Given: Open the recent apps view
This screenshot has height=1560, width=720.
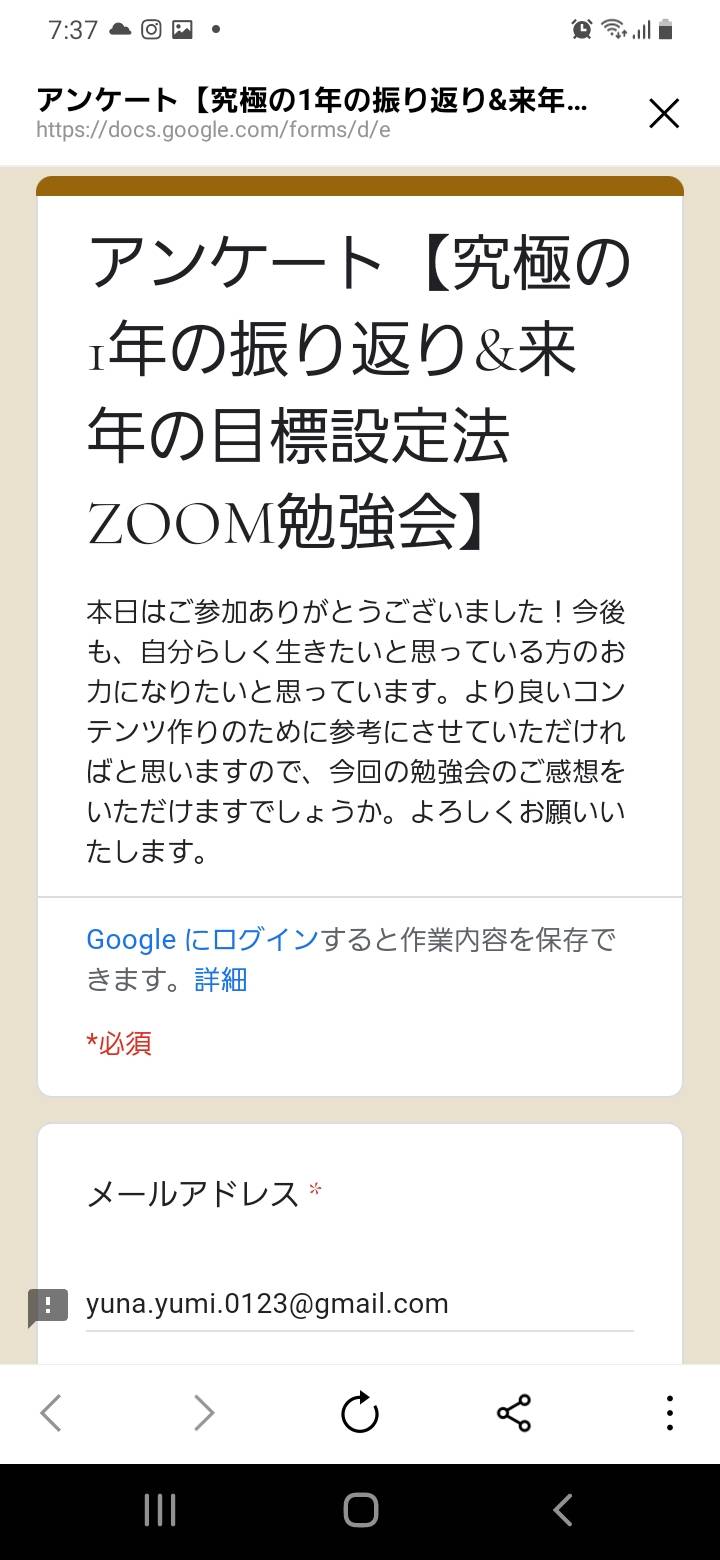Looking at the screenshot, I should coord(160,1510).
